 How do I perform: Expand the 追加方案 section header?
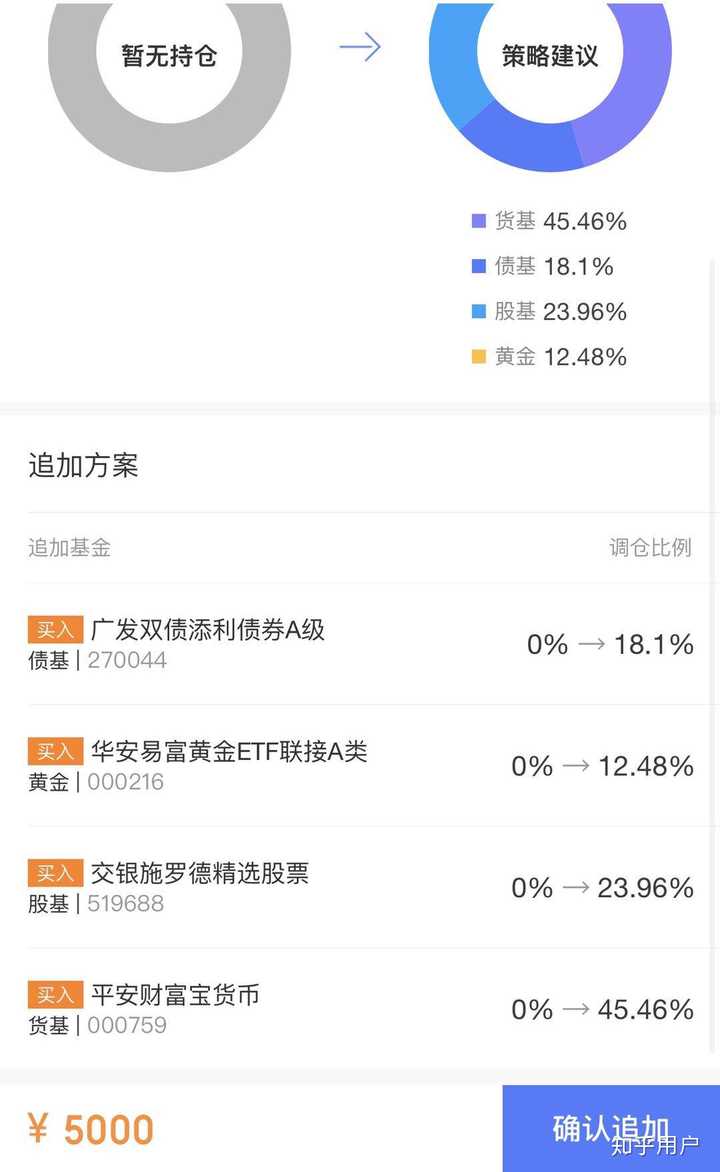84,466
